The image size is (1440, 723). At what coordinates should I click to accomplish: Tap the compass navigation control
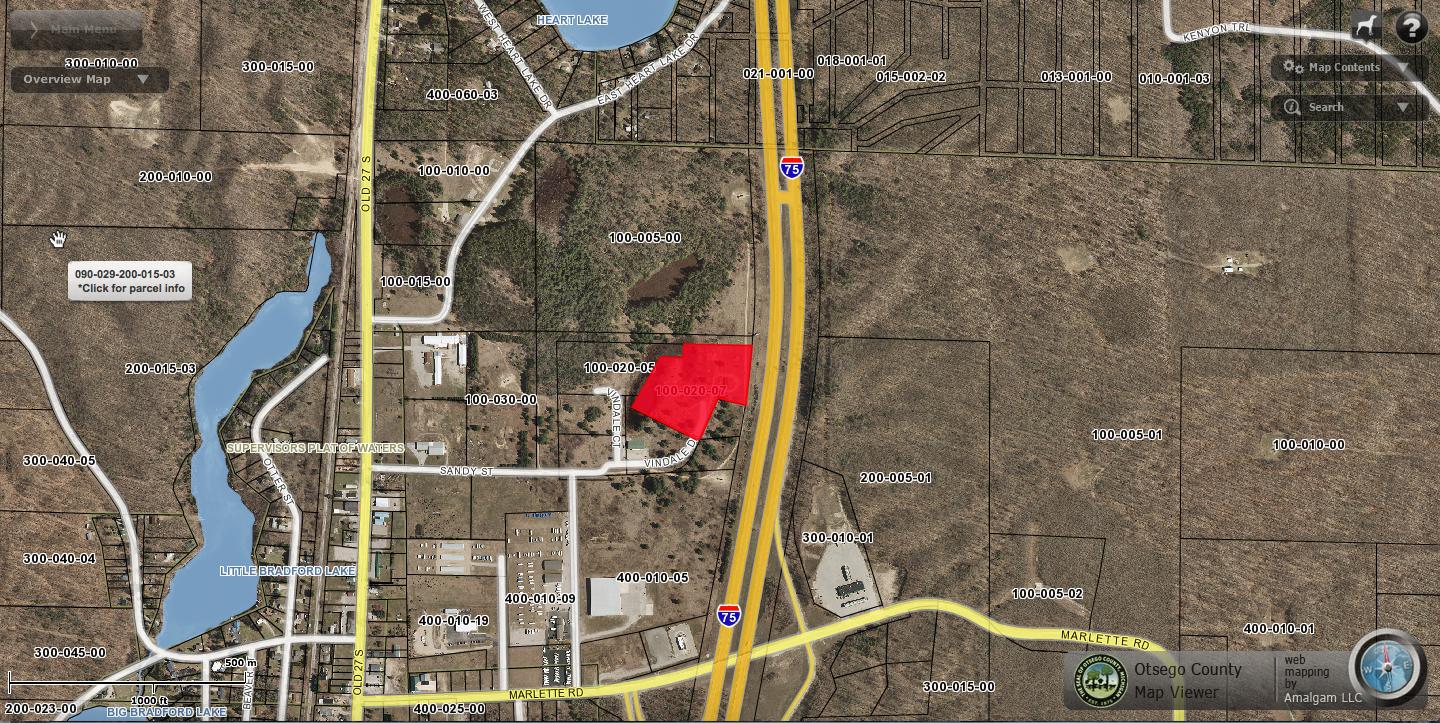1388,666
